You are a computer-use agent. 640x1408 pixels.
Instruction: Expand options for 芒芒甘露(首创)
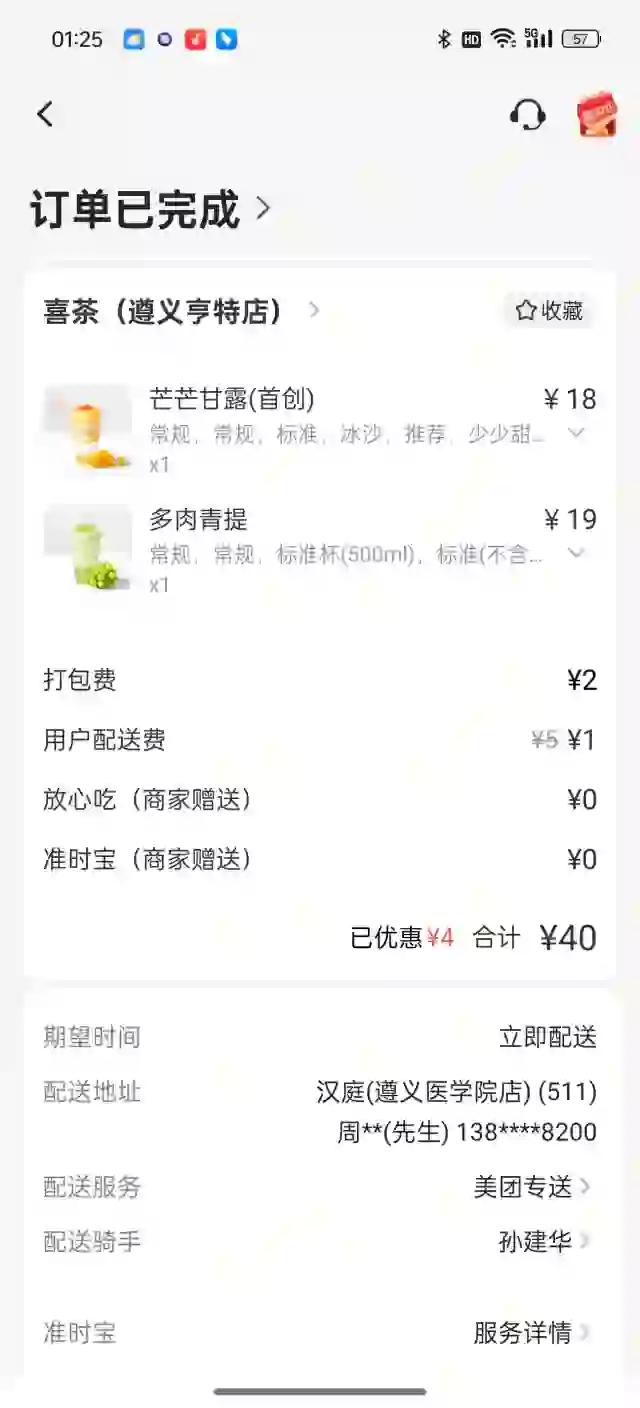point(576,433)
